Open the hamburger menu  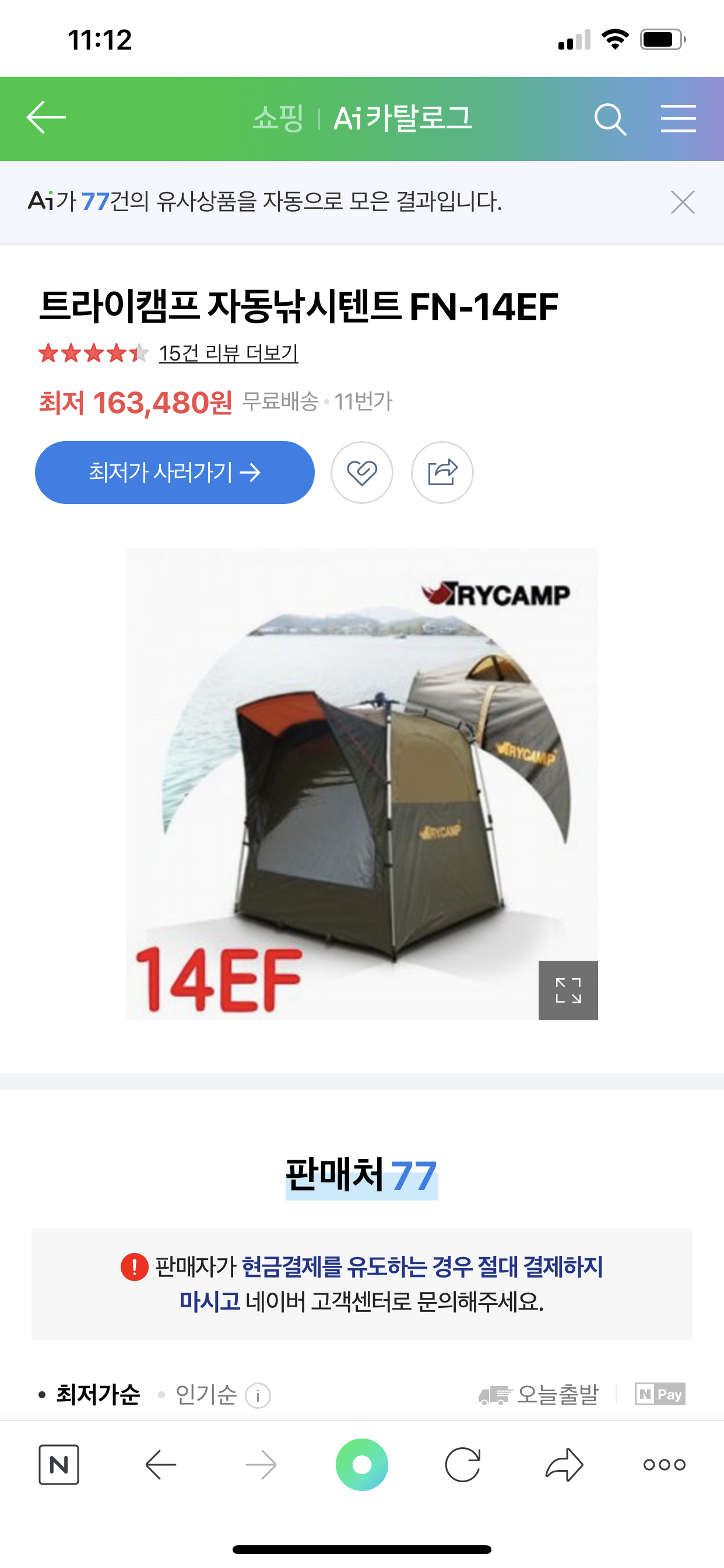tap(679, 118)
